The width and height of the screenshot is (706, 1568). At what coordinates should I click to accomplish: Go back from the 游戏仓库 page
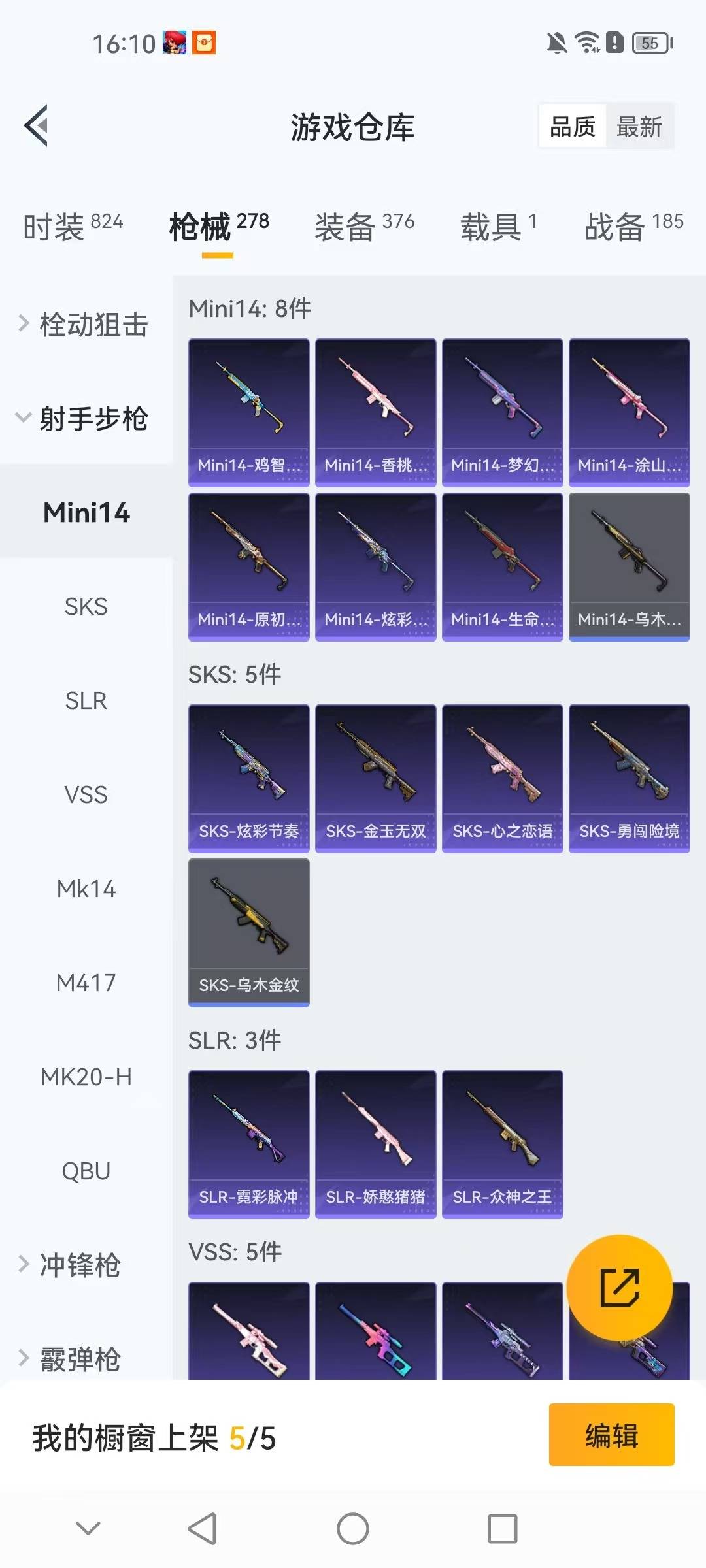(x=37, y=125)
